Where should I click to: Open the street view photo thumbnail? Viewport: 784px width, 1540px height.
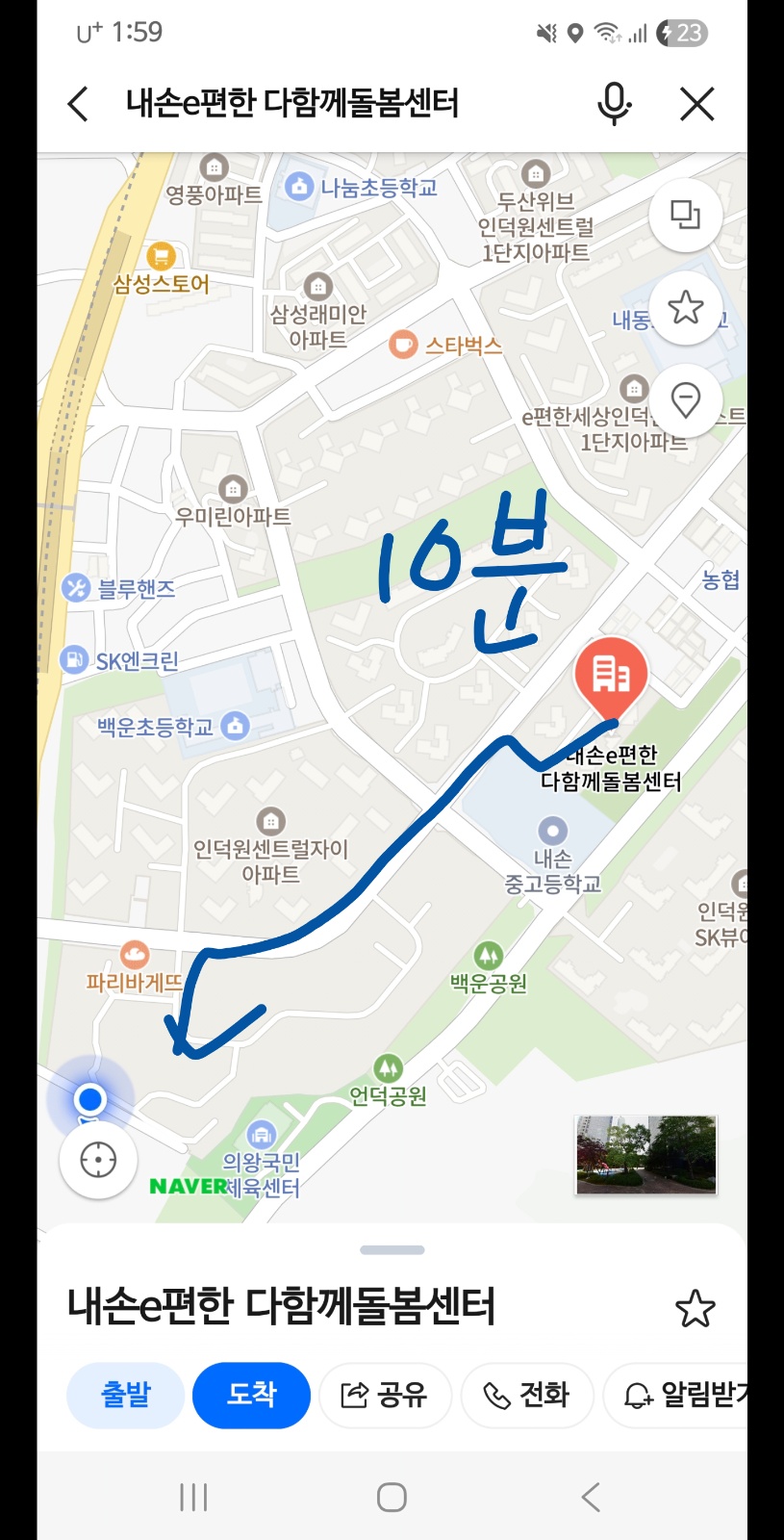pos(646,1155)
